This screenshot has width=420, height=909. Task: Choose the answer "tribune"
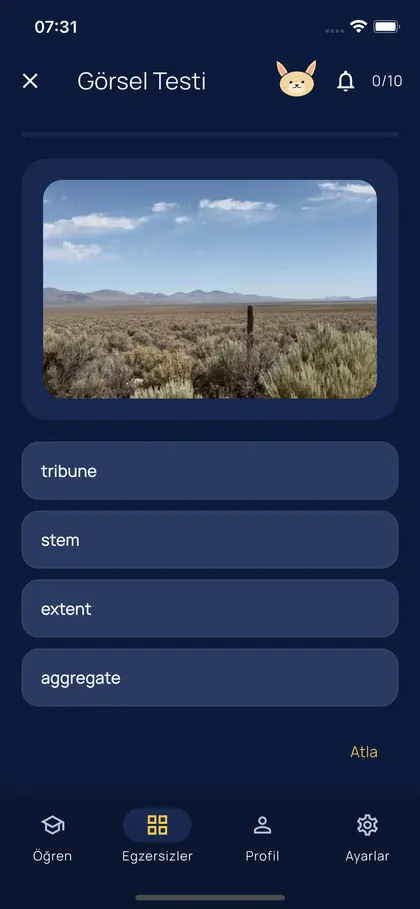[210, 471]
